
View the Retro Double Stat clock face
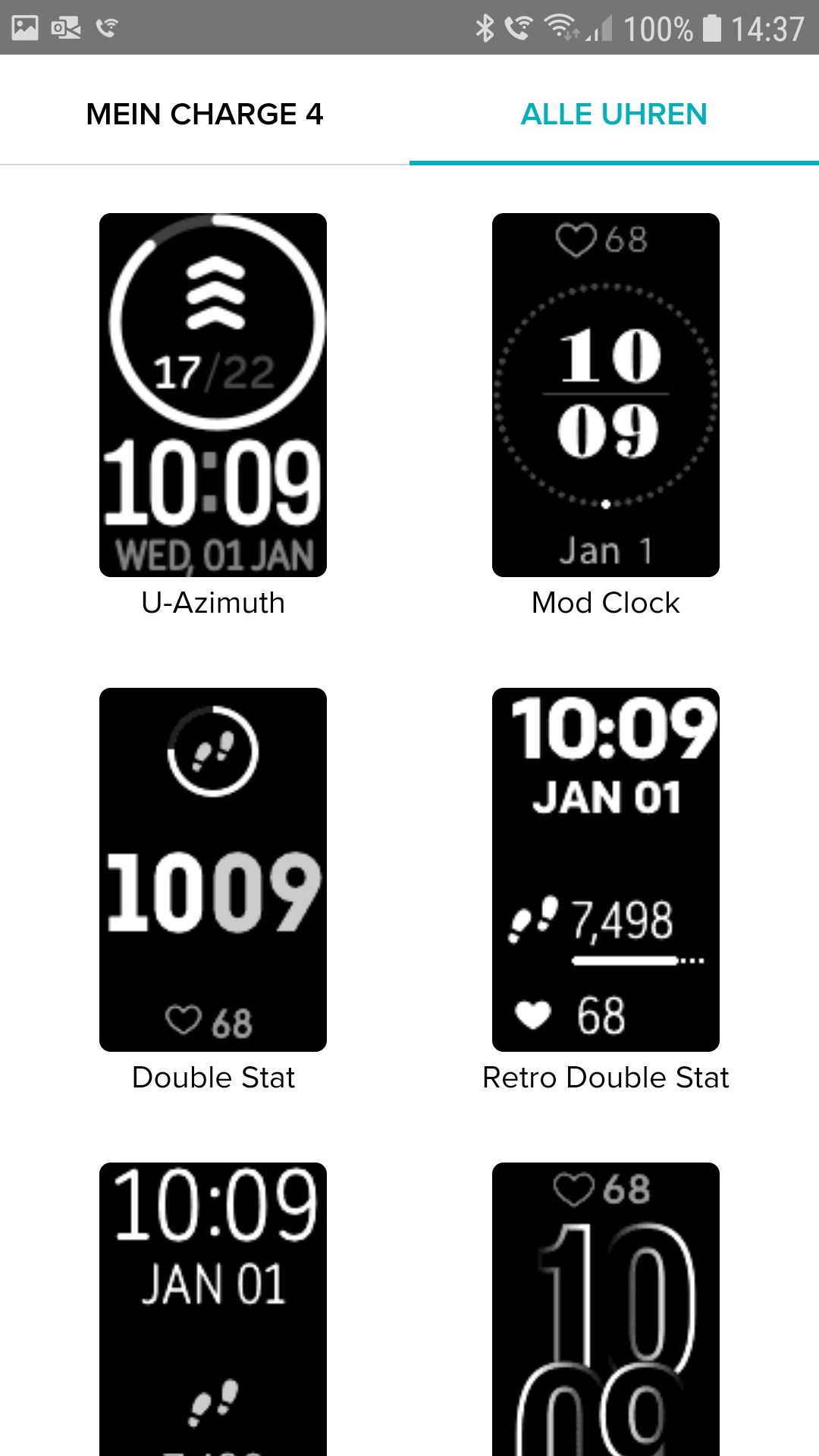(x=606, y=870)
